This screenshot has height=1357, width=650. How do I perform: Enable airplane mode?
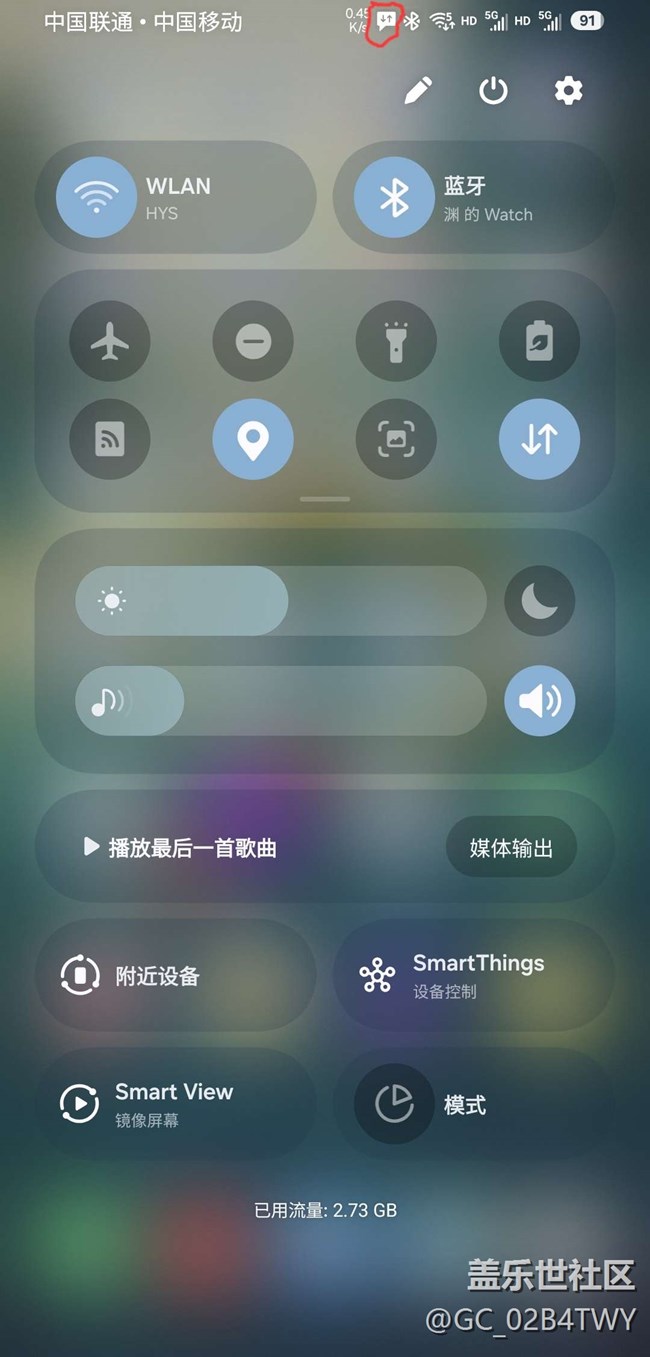[x=110, y=342]
